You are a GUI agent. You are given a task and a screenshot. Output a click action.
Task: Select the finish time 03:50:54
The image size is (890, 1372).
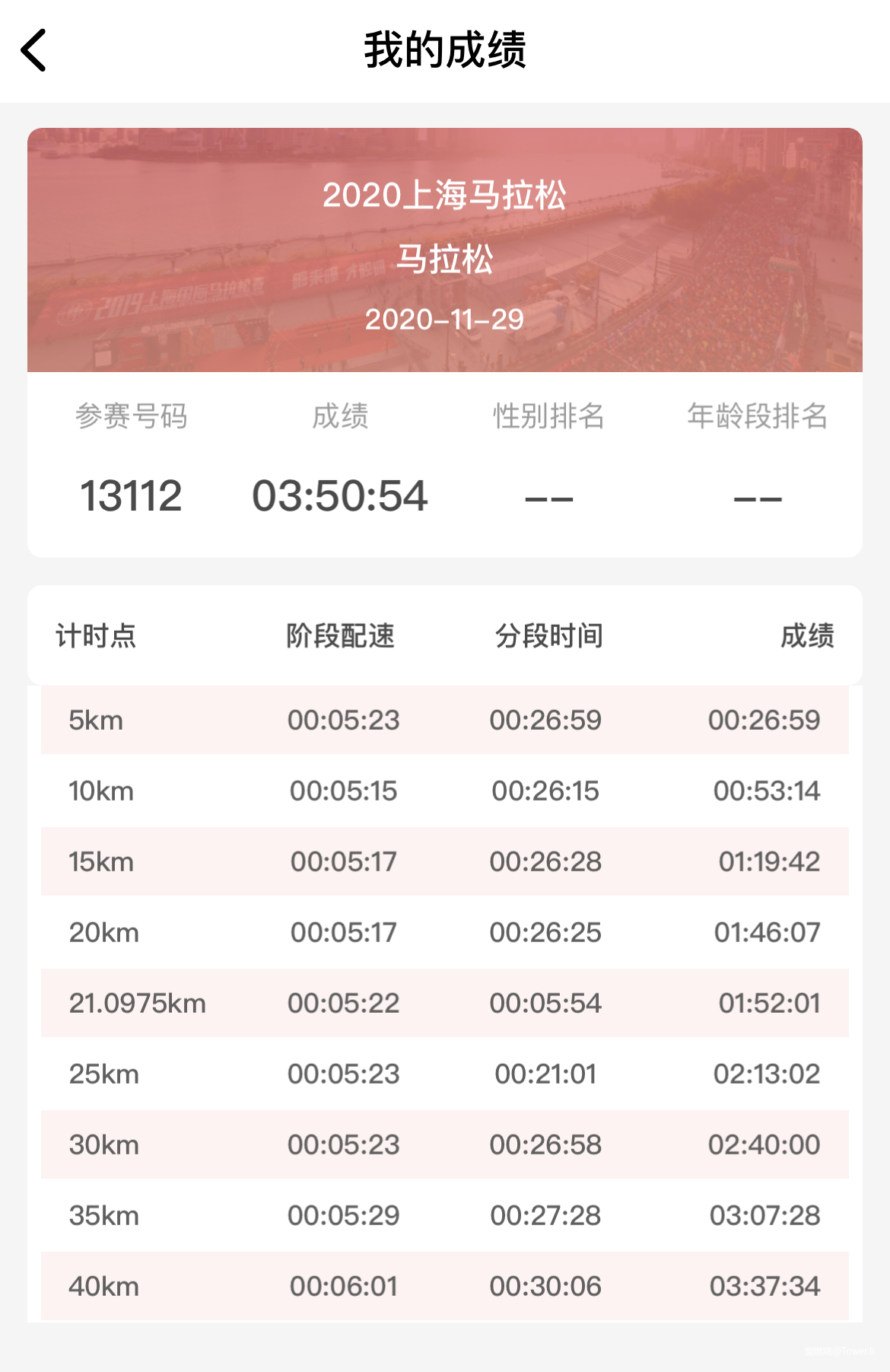point(340,495)
